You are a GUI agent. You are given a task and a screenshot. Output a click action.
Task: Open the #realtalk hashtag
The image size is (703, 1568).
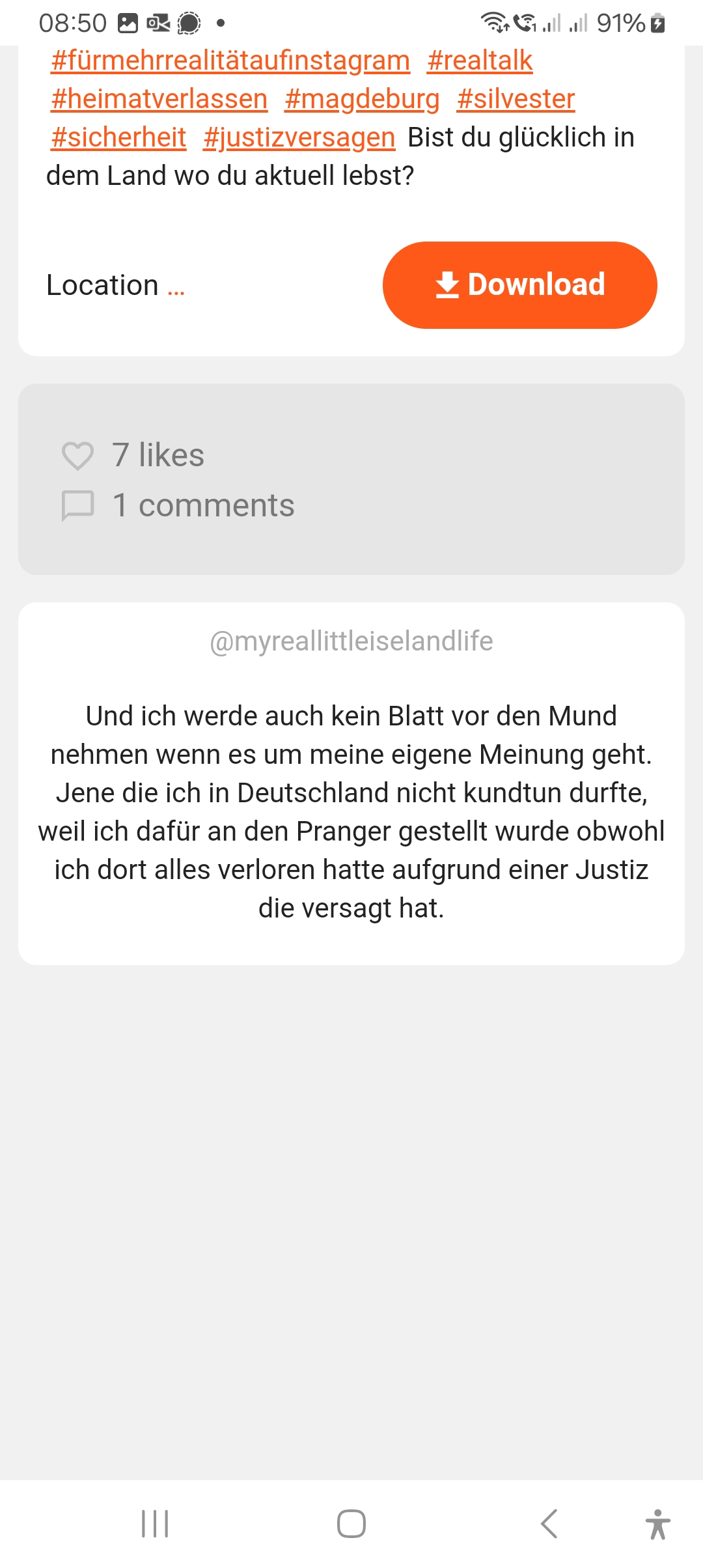480,61
